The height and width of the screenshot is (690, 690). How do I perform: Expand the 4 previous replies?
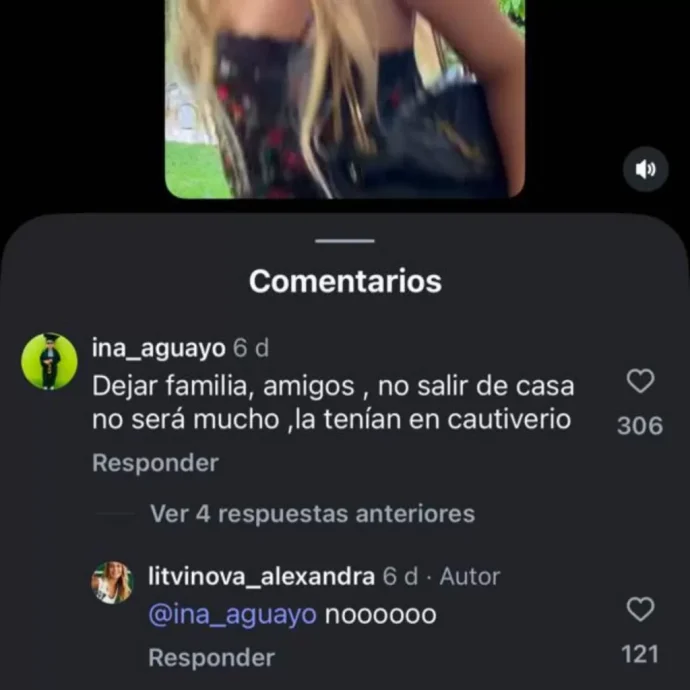tap(312, 514)
